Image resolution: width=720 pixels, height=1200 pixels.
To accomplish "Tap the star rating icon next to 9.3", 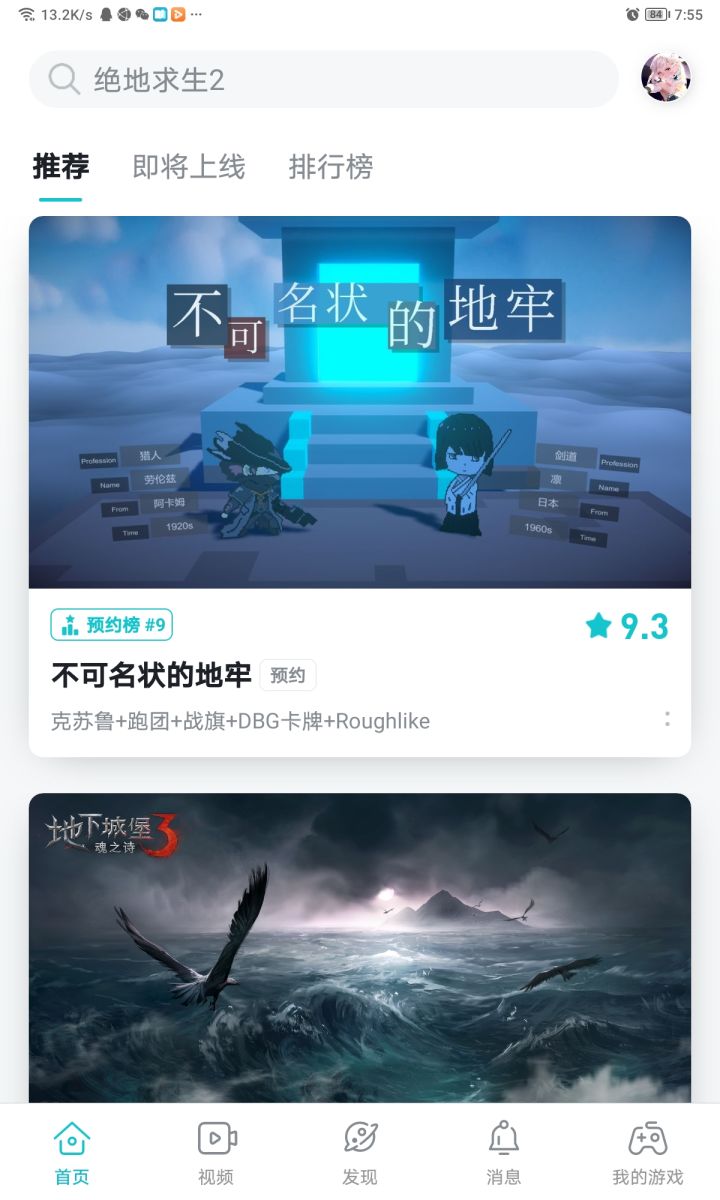I will 599,626.
